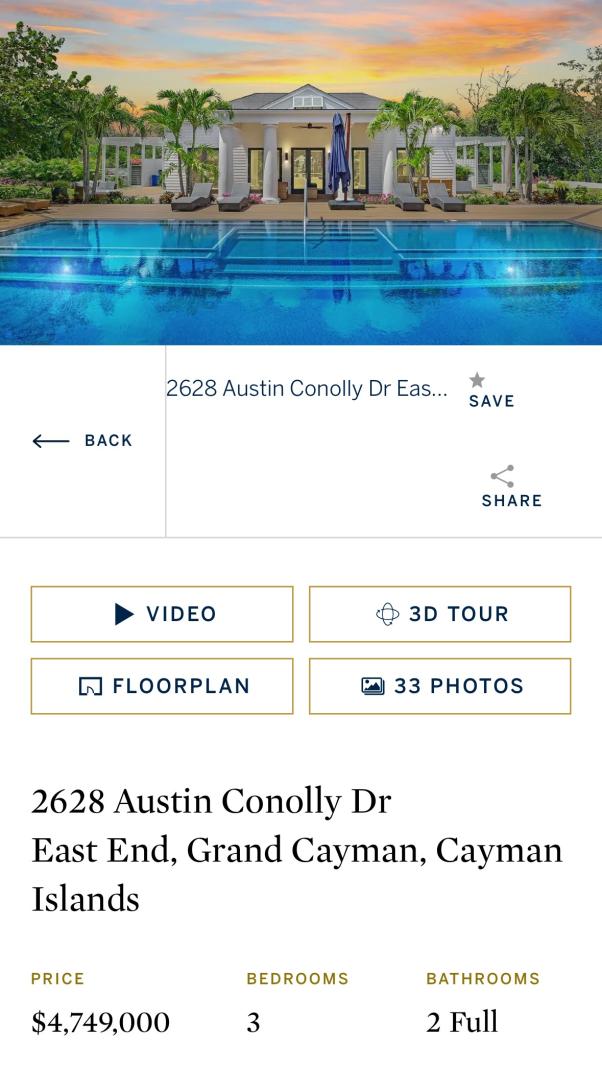Launch the 3D tour

[440, 614]
